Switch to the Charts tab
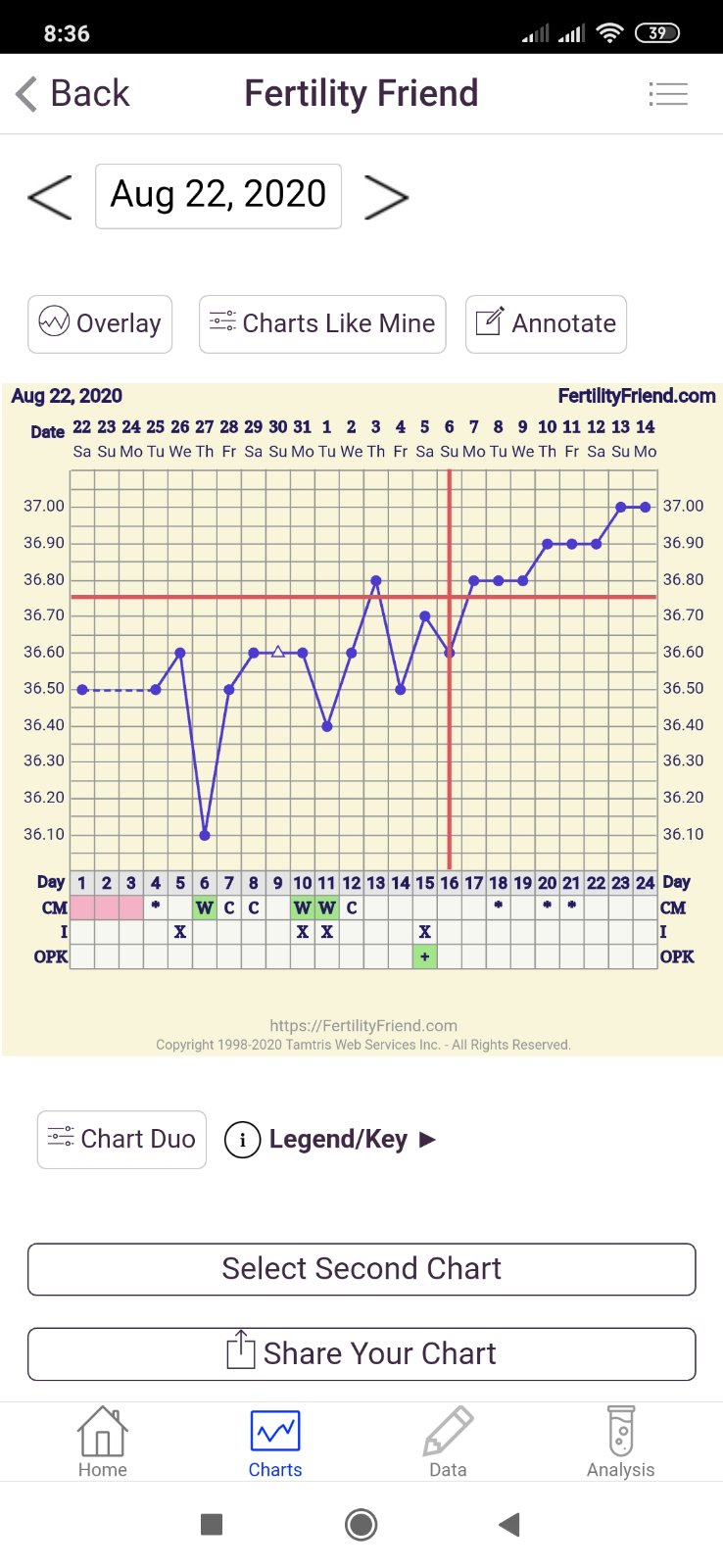The image size is (723, 1568). [x=275, y=1442]
